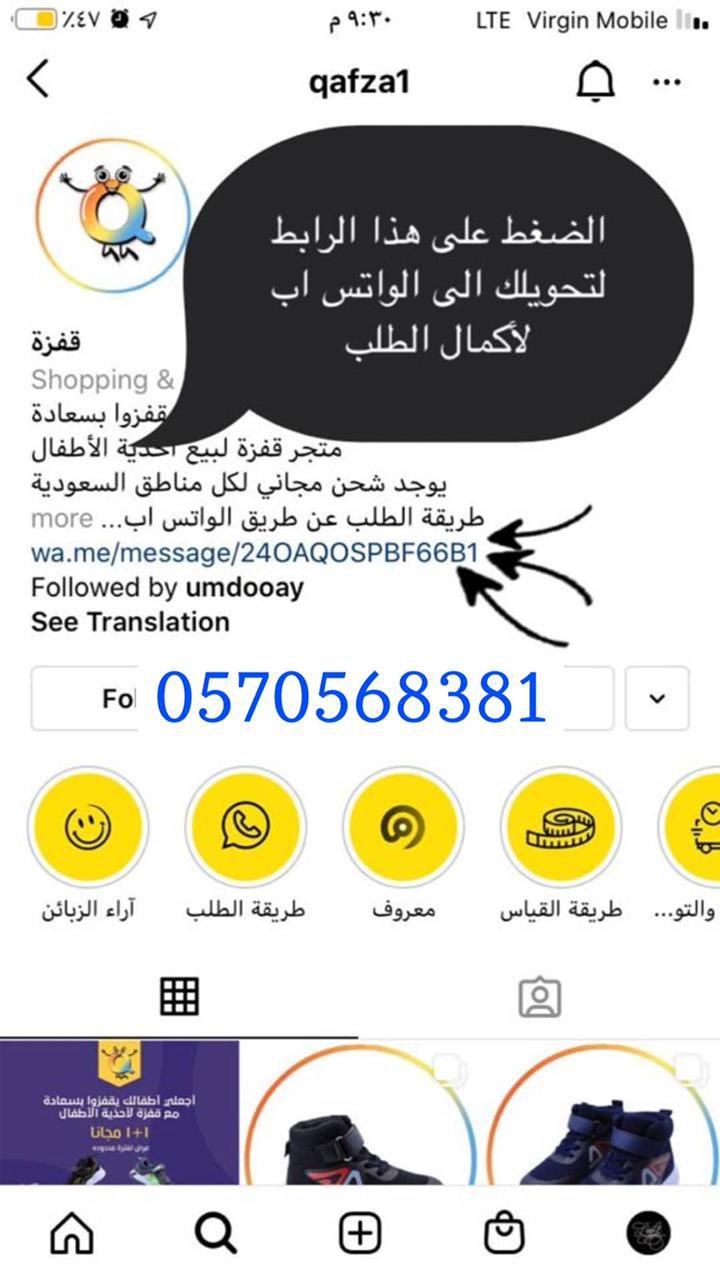Open the notifications bell for qafza1
This screenshot has height=1280, width=720.
595,82
